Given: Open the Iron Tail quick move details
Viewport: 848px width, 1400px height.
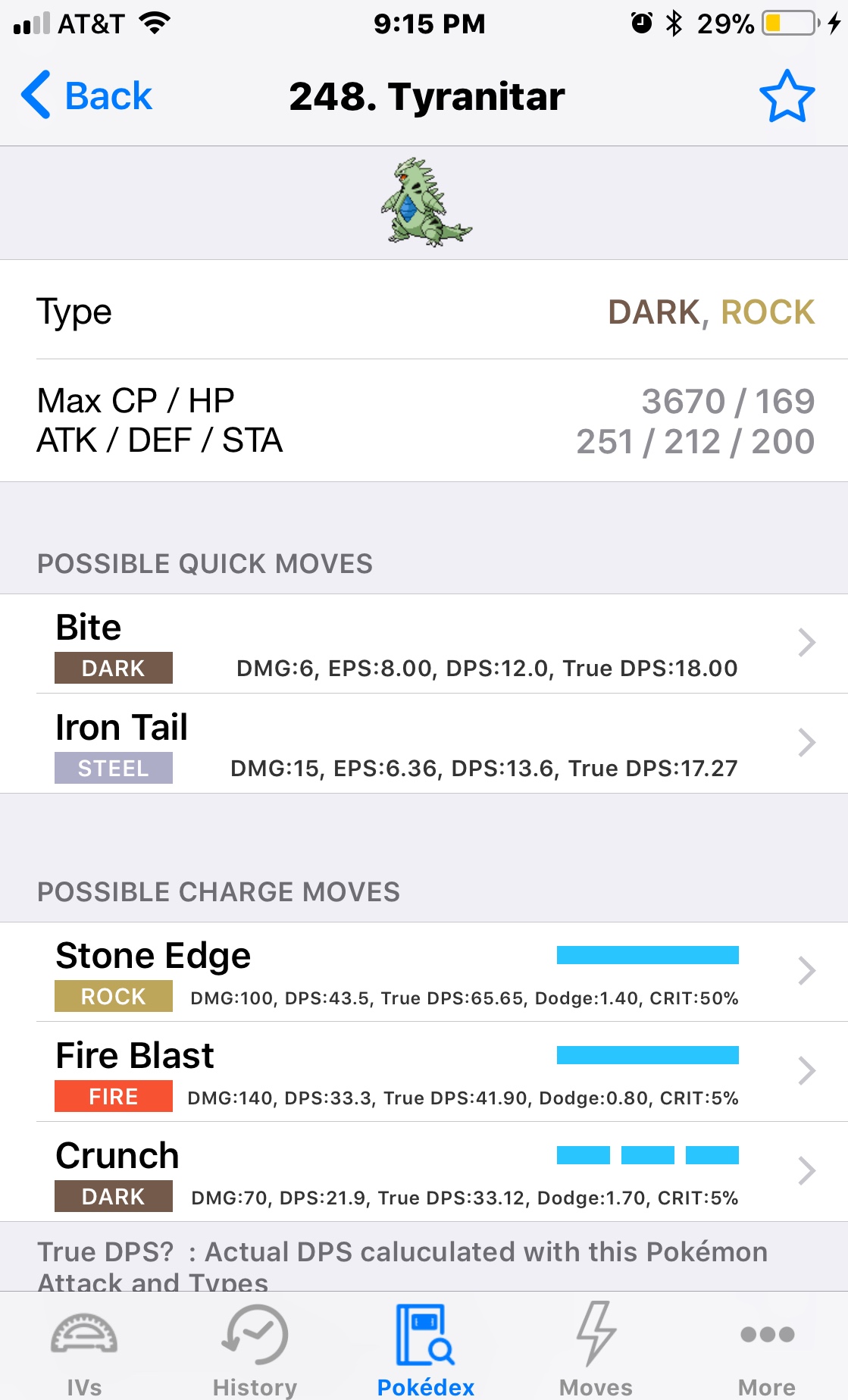Looking at the screenshot, I should [424, 744].
